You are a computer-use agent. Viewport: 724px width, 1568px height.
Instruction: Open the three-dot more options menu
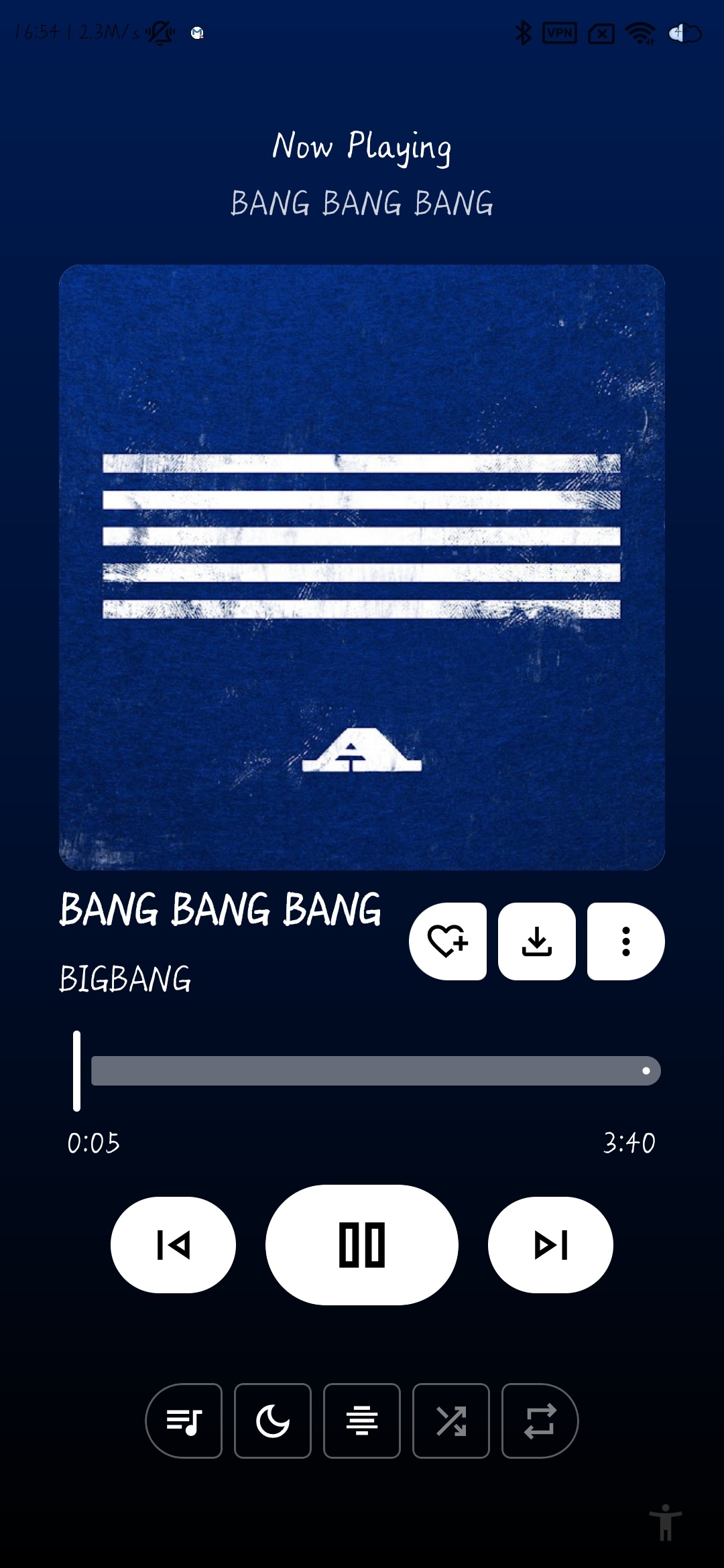point(625,941)
